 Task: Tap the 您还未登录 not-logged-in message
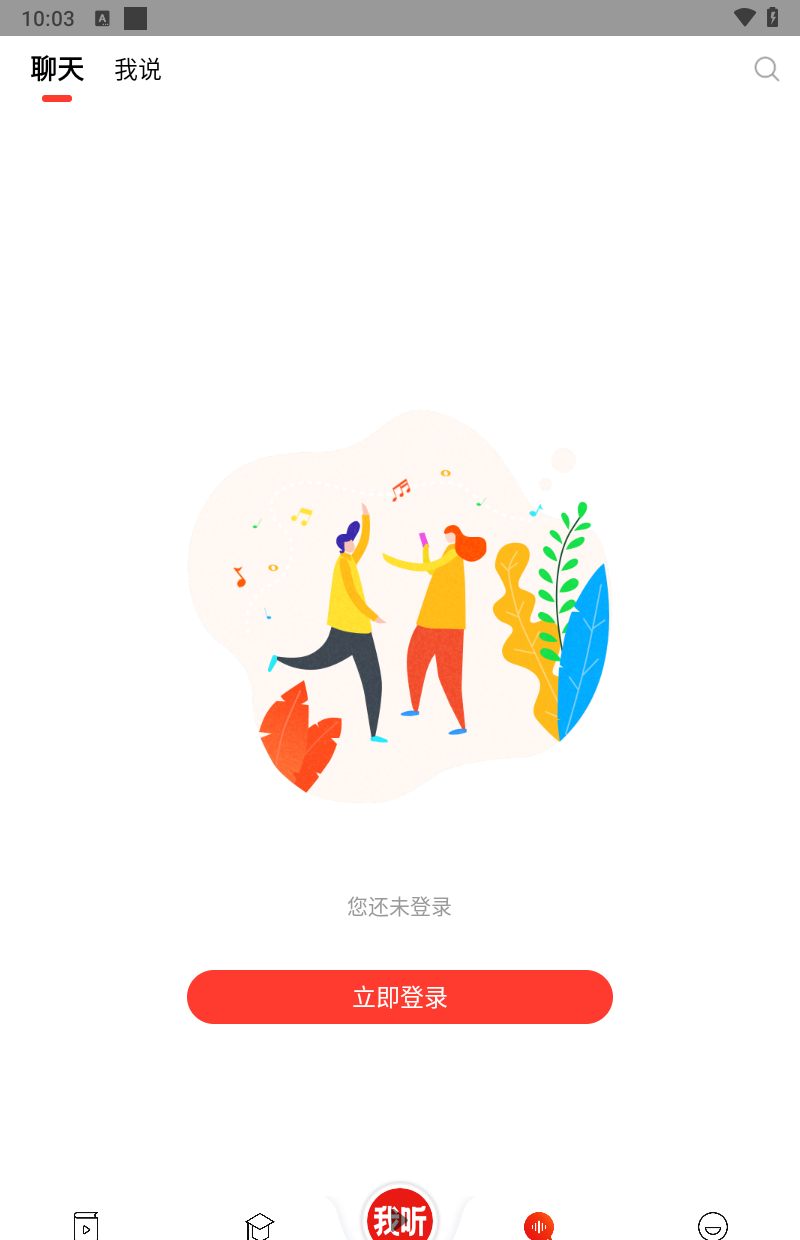pos(399,907)
